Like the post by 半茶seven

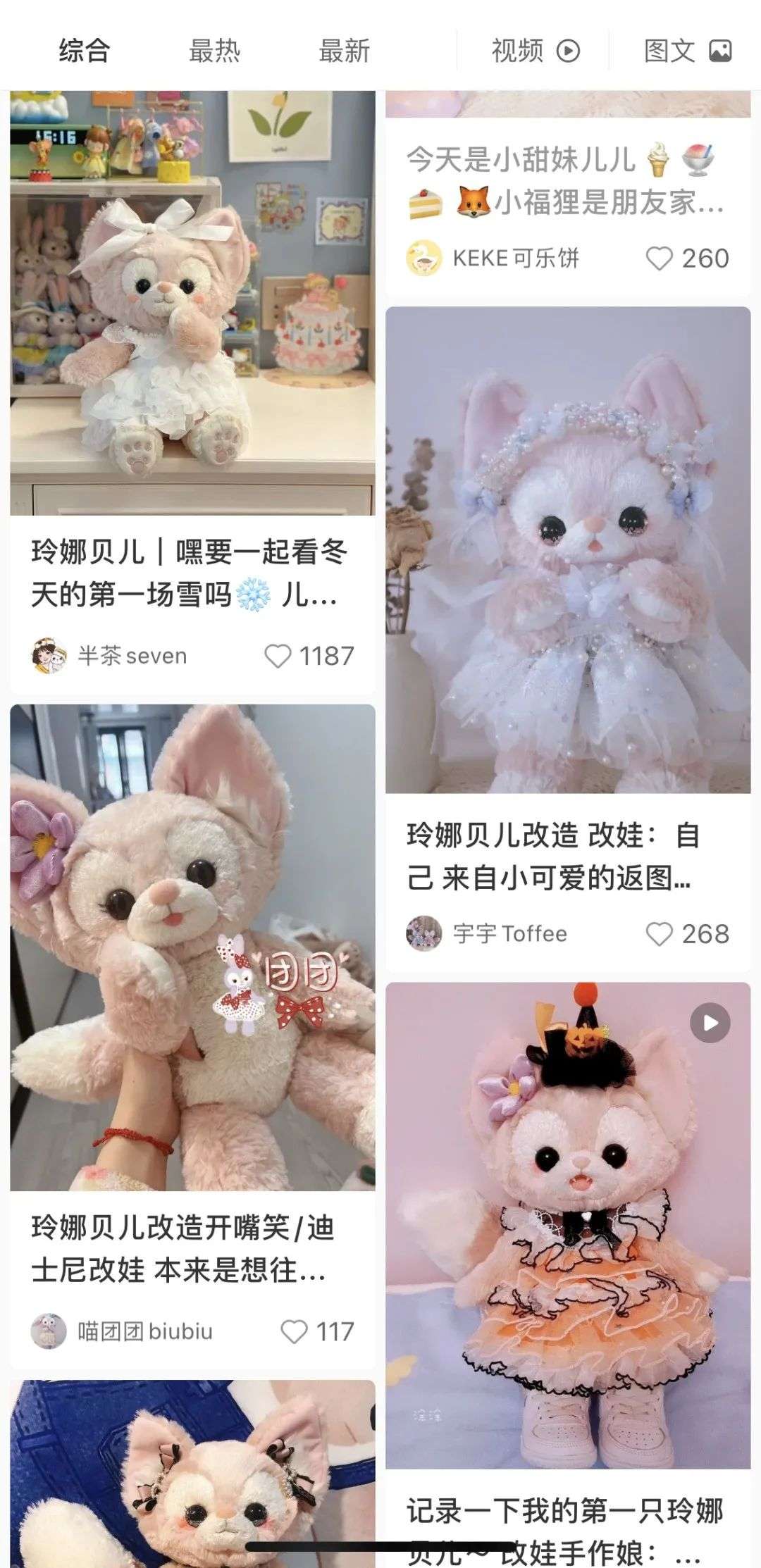point(278,656)
